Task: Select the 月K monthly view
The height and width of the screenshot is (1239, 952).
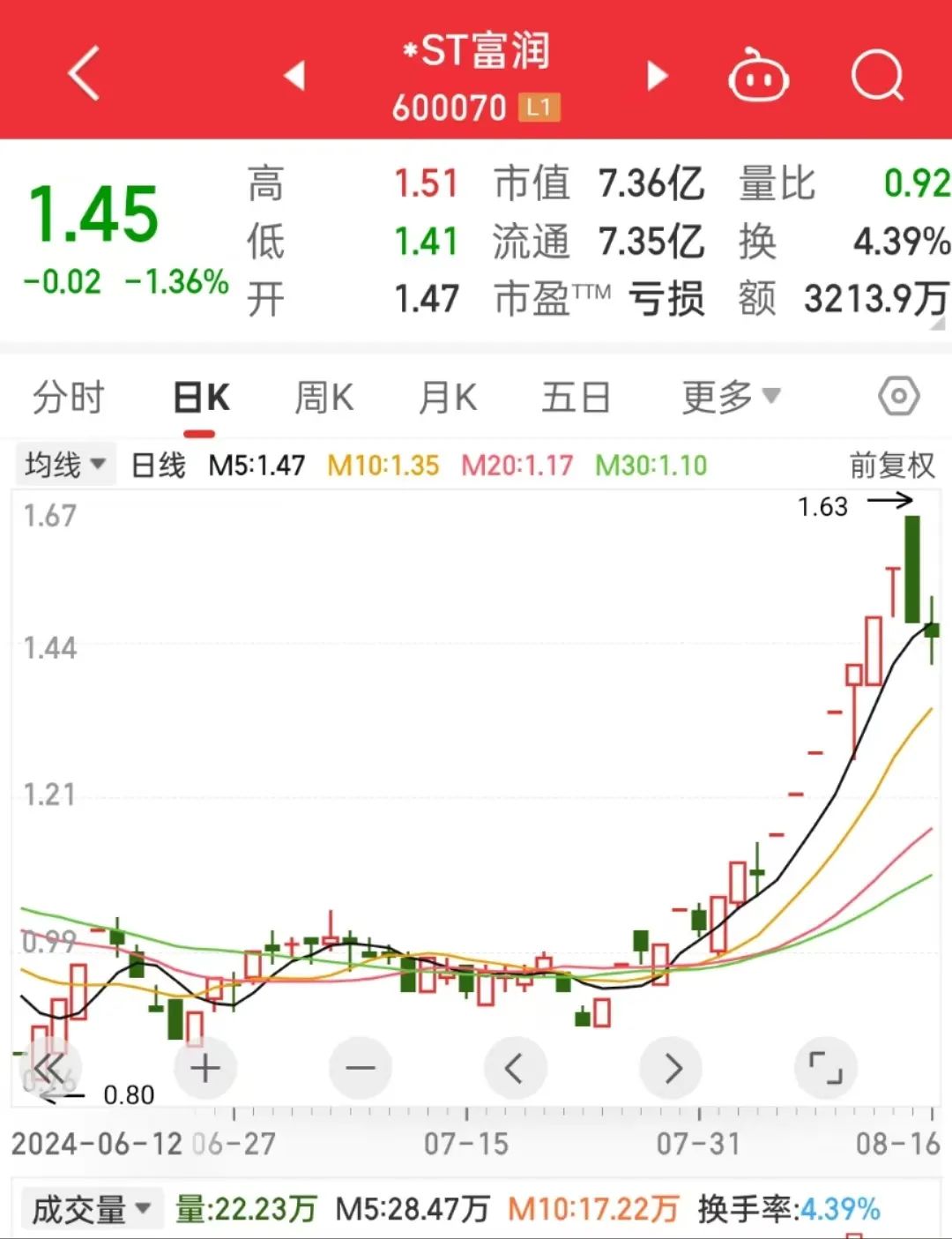Action: click(x=450, y=397)
